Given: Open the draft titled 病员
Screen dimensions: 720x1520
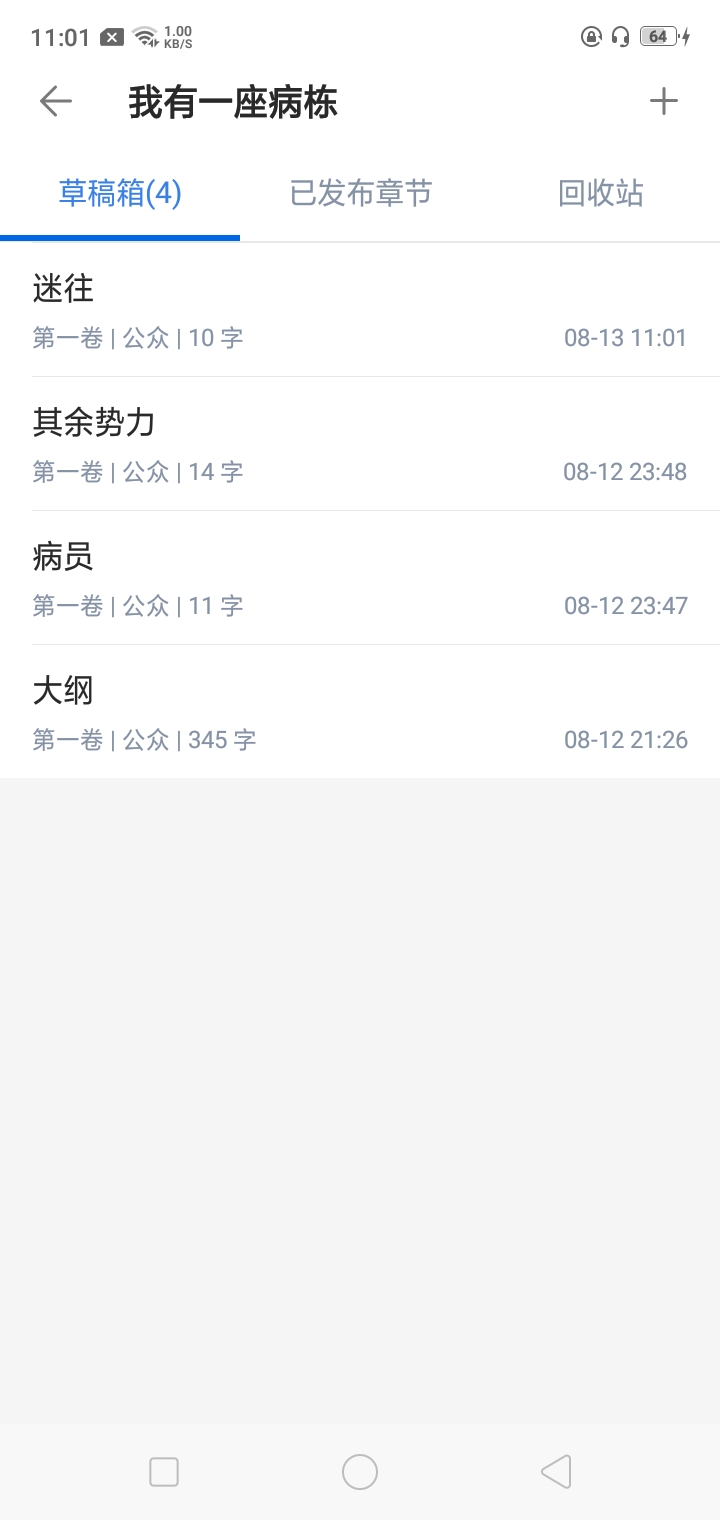Looking at the screenshot, I should 360,579.
